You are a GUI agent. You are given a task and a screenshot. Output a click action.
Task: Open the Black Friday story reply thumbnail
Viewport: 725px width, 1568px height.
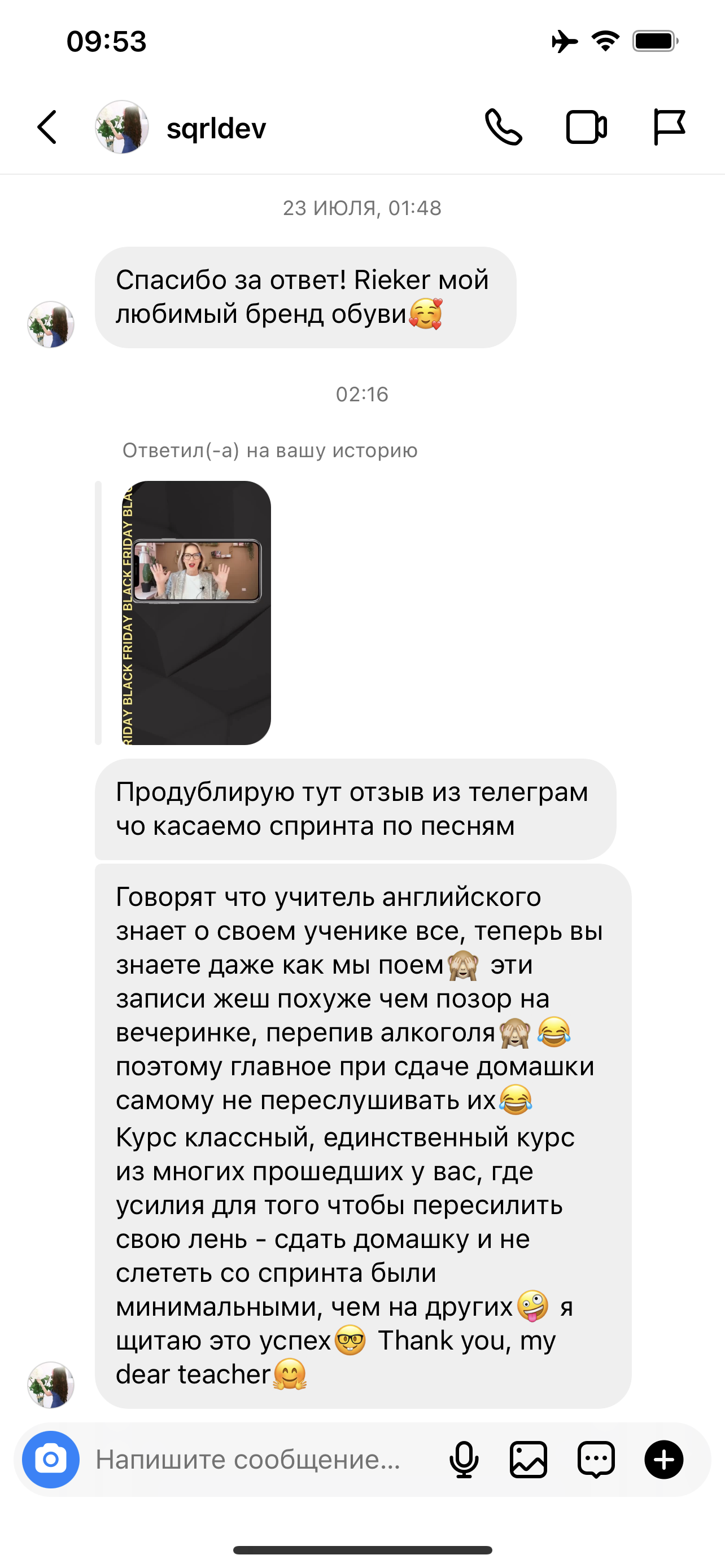196,612
